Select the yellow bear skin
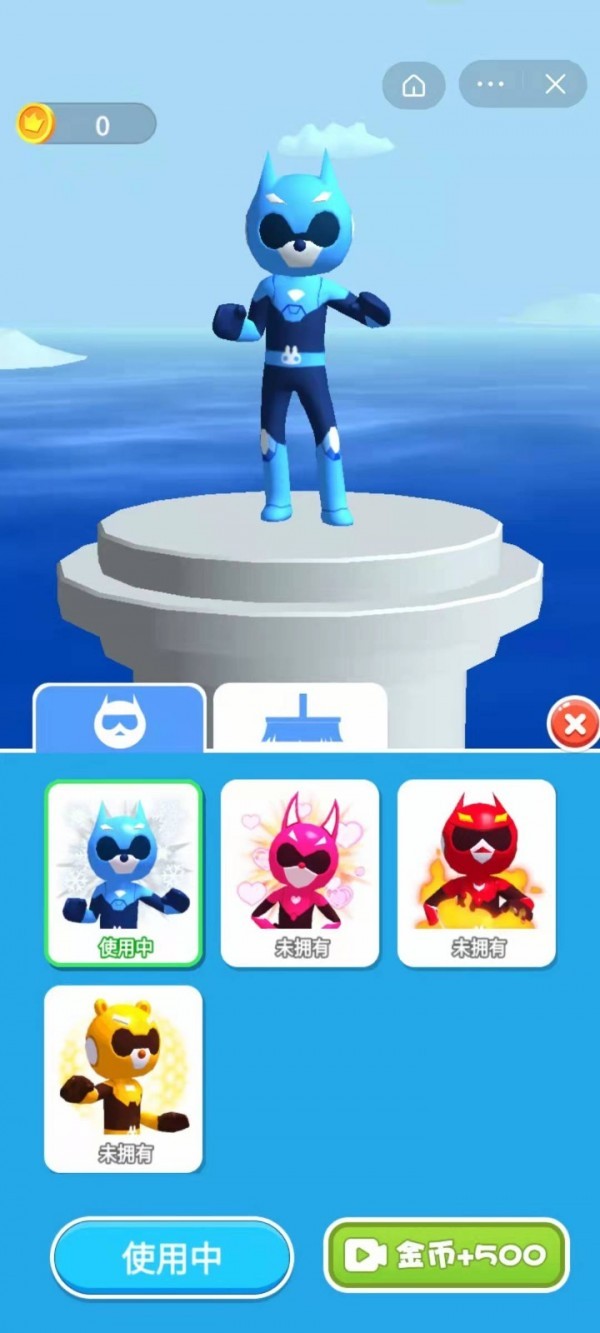The image size is (600, 1333). click(x=124, y=1078)
